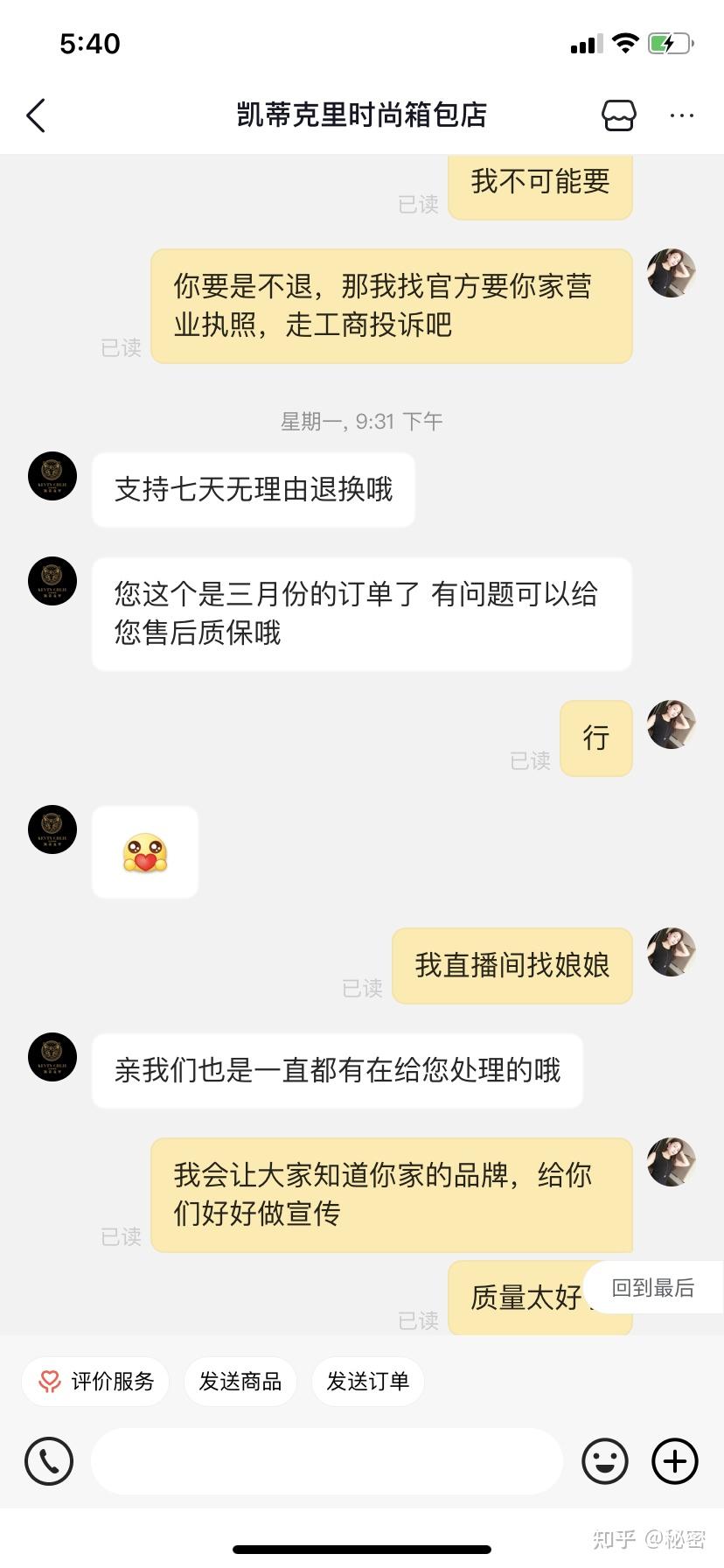Open the seller avatar beside 支持七天无理由退换哦

[52, 477]
